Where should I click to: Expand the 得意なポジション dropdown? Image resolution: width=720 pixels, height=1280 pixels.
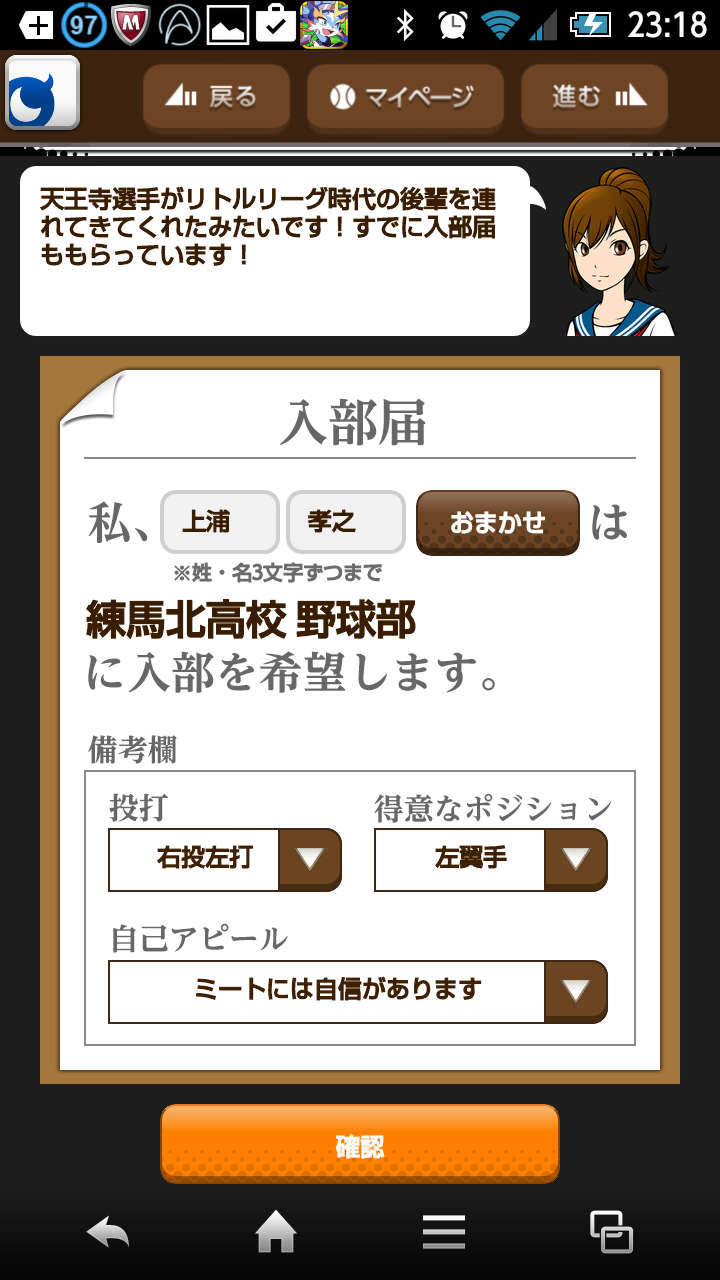click(x=490, y=859)
